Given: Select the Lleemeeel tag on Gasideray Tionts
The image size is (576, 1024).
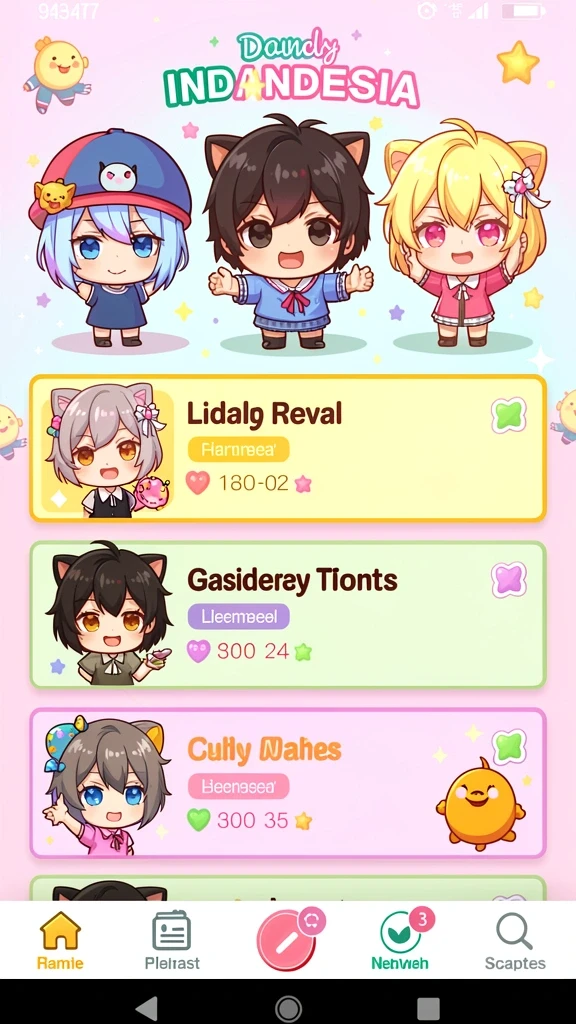Looking at the screenshot, I should point(238,616).
